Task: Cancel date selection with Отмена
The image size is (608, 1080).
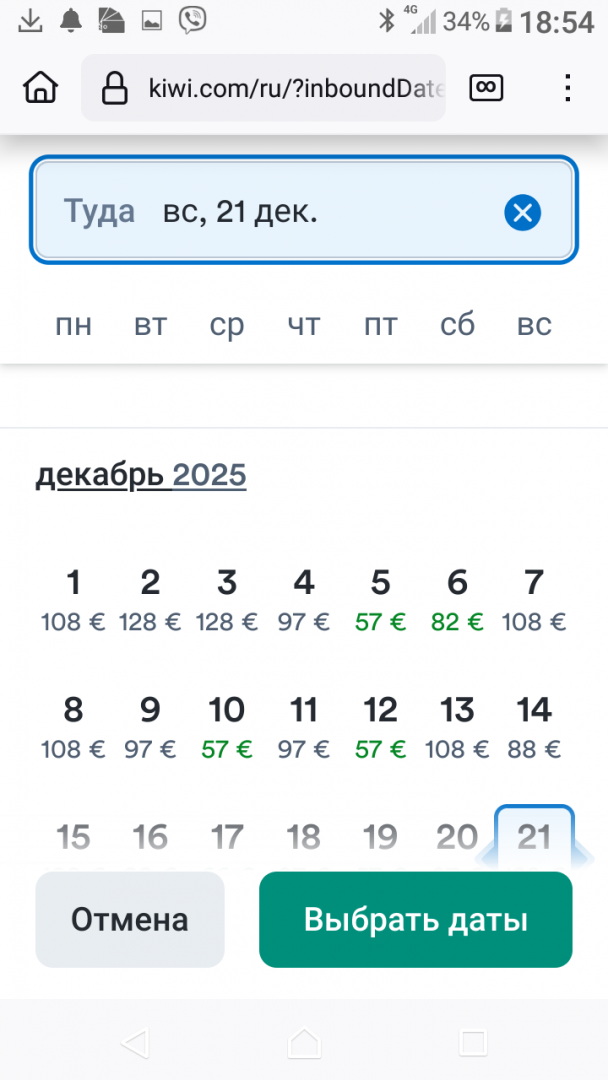Action: (x=130, y=920)
